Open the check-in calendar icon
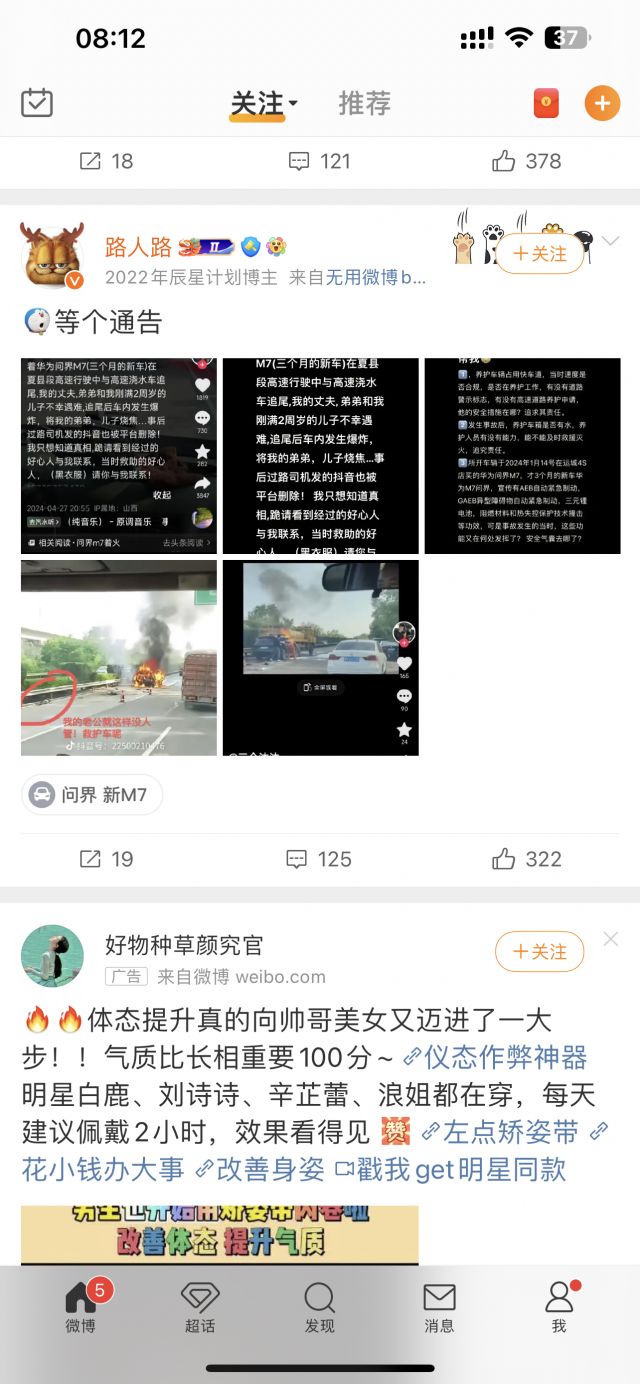Viewport: 640px width, 1384px height. pos(37,103)
